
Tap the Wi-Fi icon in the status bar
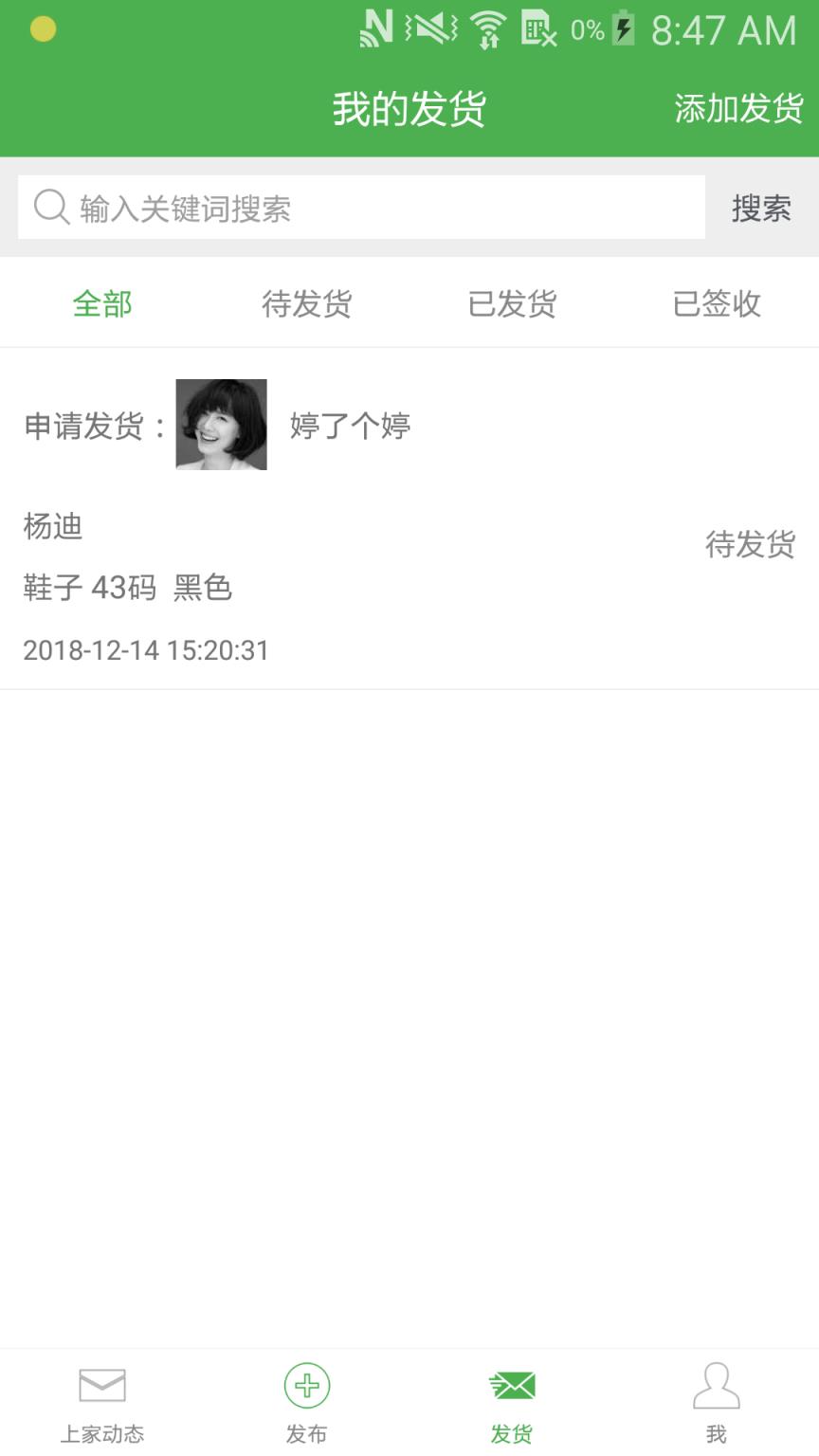click(486, 28)
